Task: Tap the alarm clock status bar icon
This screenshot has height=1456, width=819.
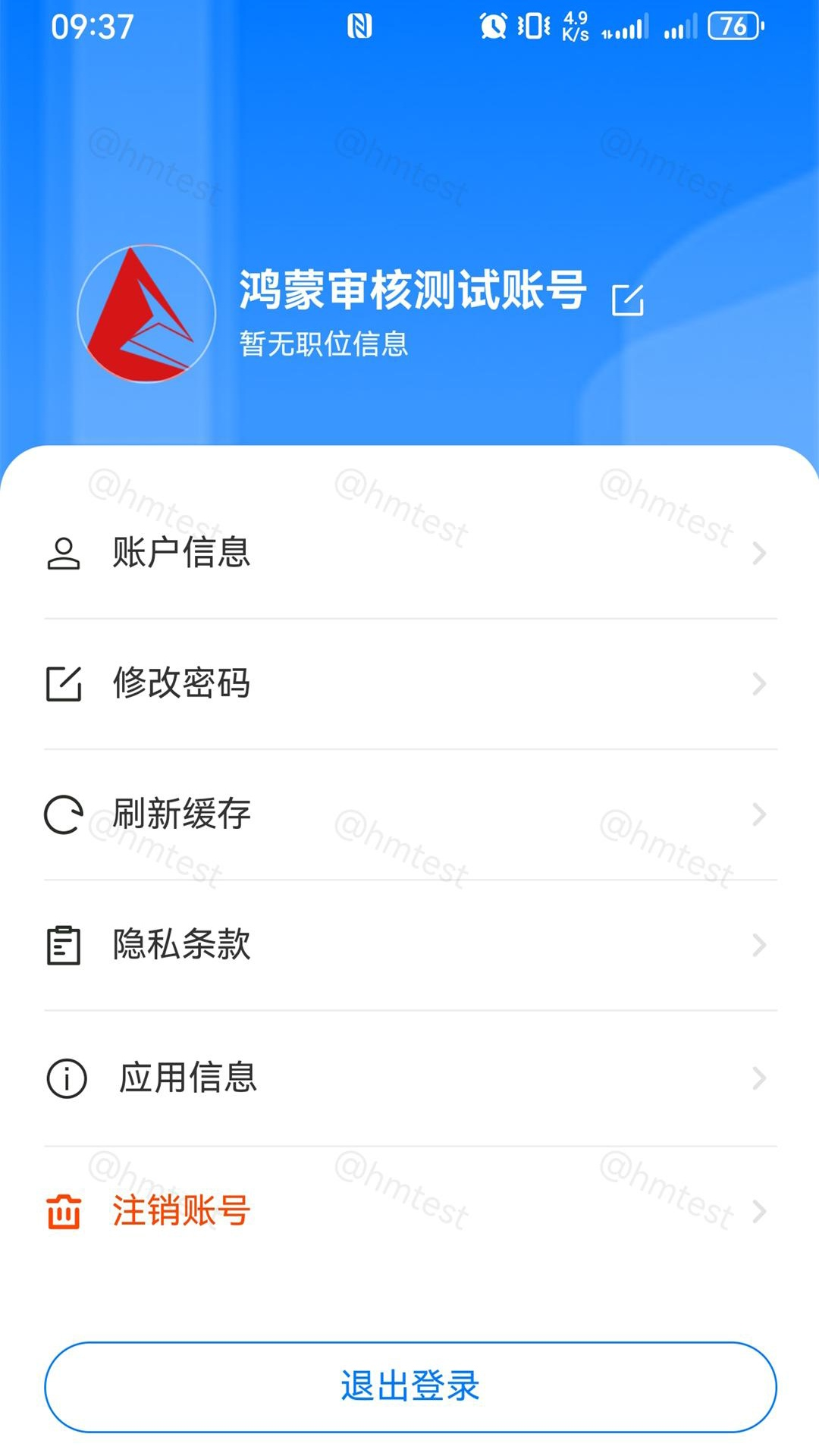Action: pyautogui.click(x=492, y=27)
